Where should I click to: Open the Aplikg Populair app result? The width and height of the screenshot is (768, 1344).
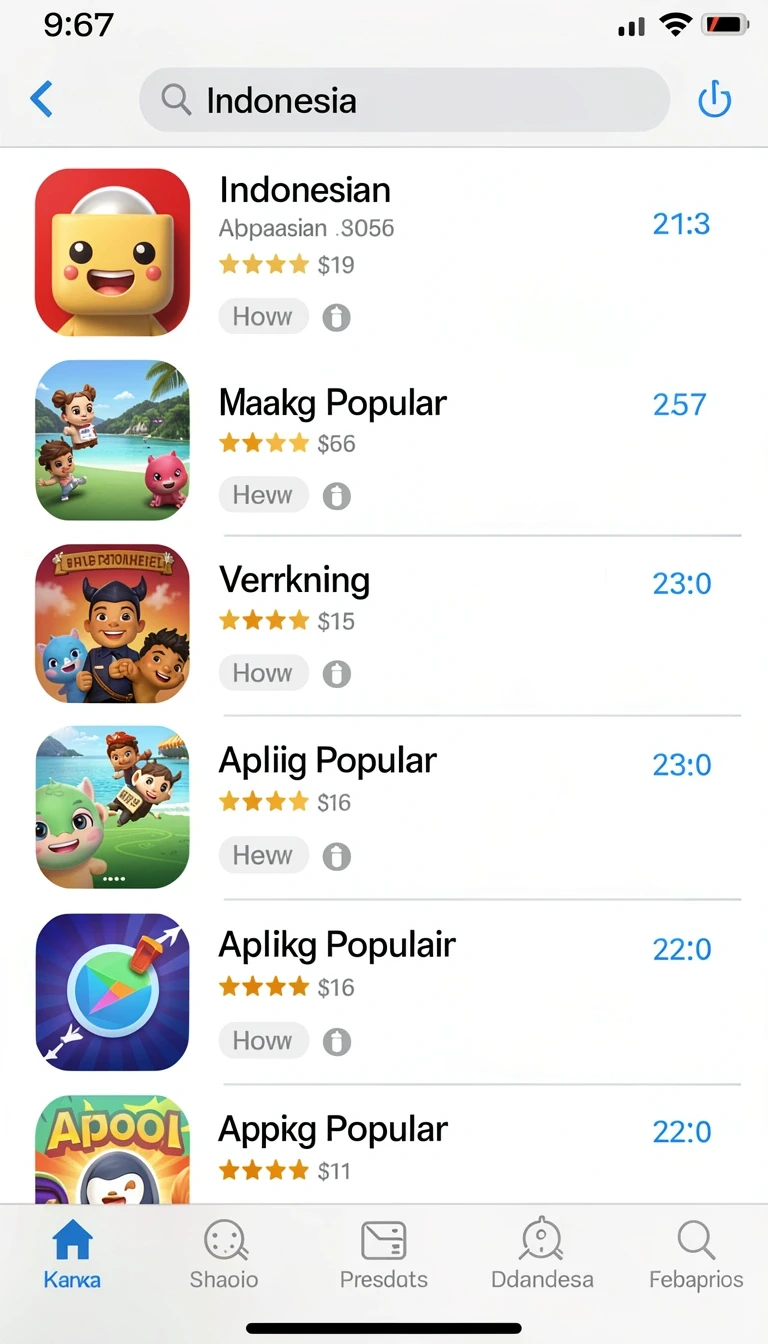click(384, 991)
